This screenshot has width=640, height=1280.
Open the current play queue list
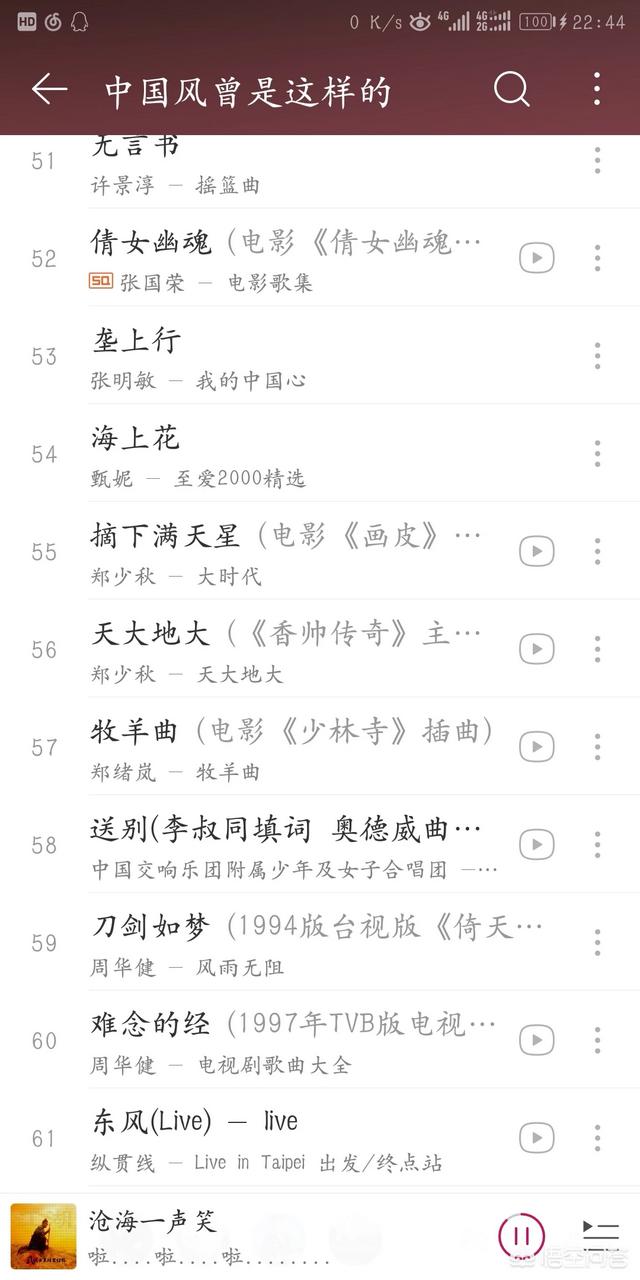pos(600,1236)
